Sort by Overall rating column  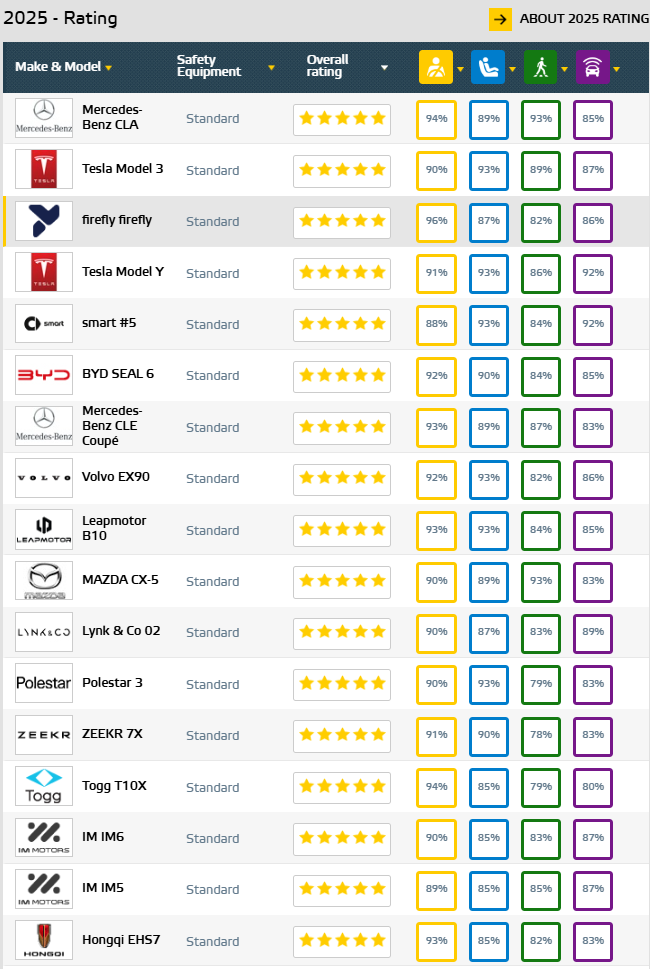tap(346, 67)
